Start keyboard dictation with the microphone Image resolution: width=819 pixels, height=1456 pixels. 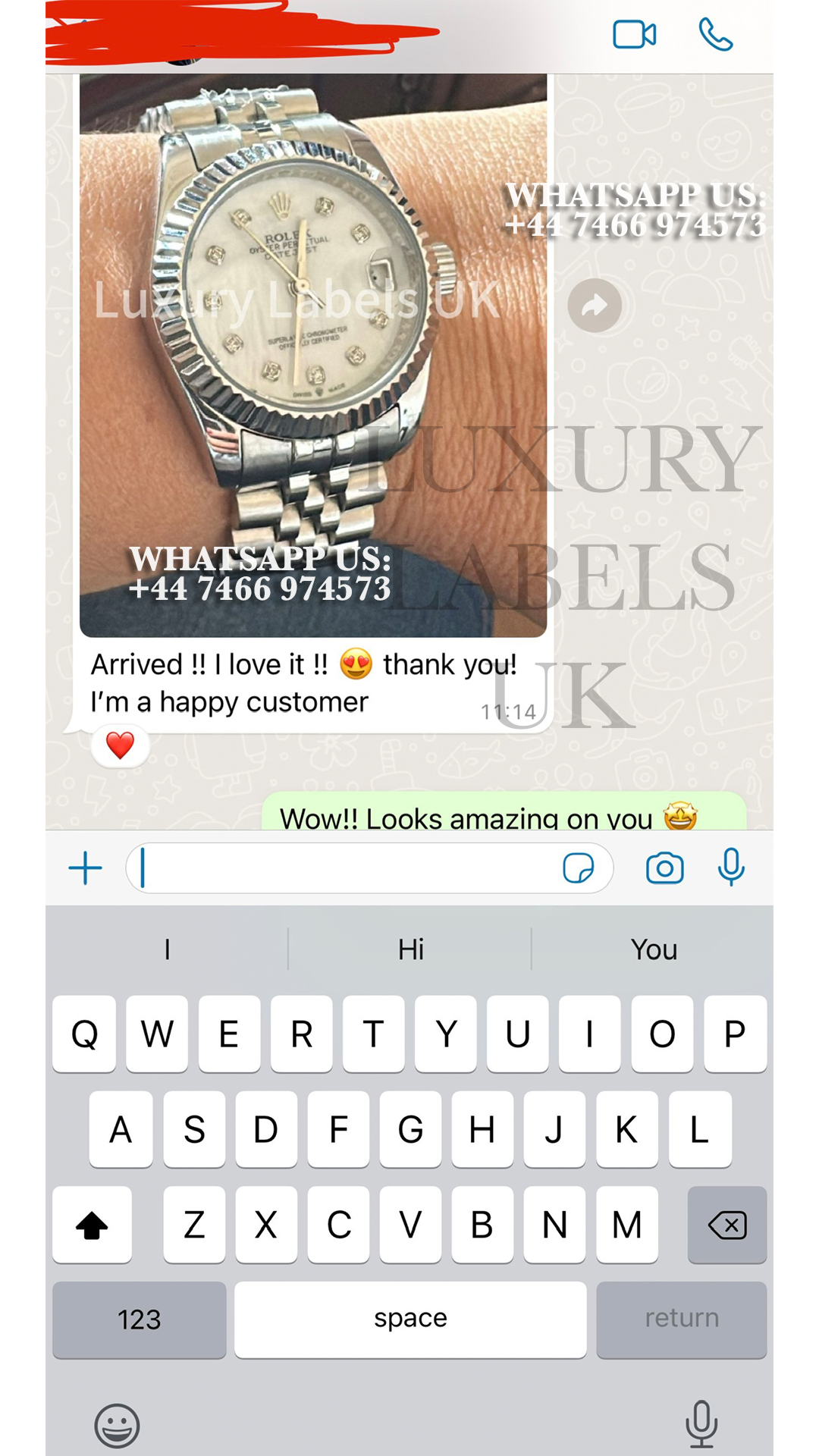[x=701, y=1423]
